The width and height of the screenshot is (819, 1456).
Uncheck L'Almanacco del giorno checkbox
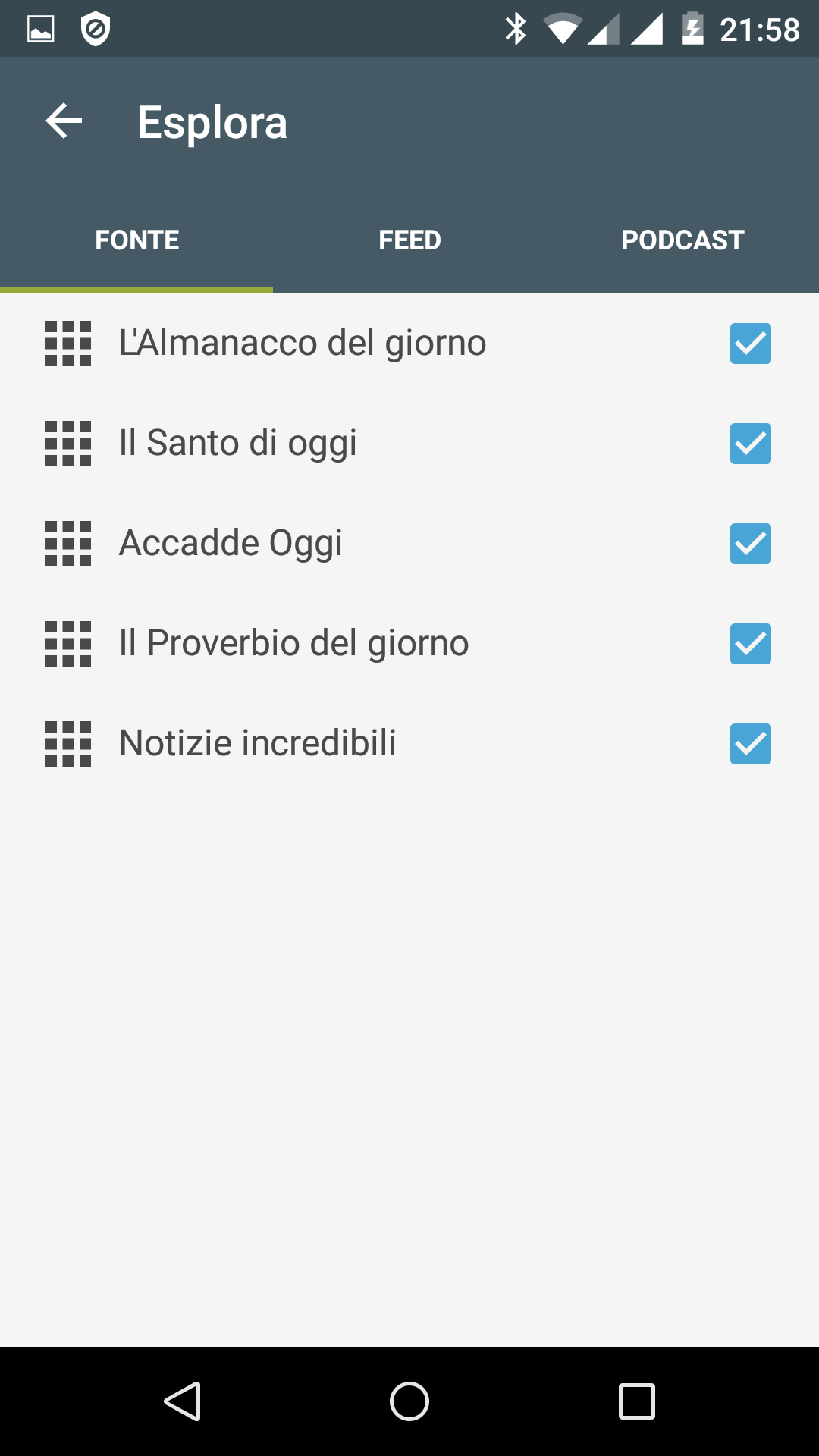751,344
